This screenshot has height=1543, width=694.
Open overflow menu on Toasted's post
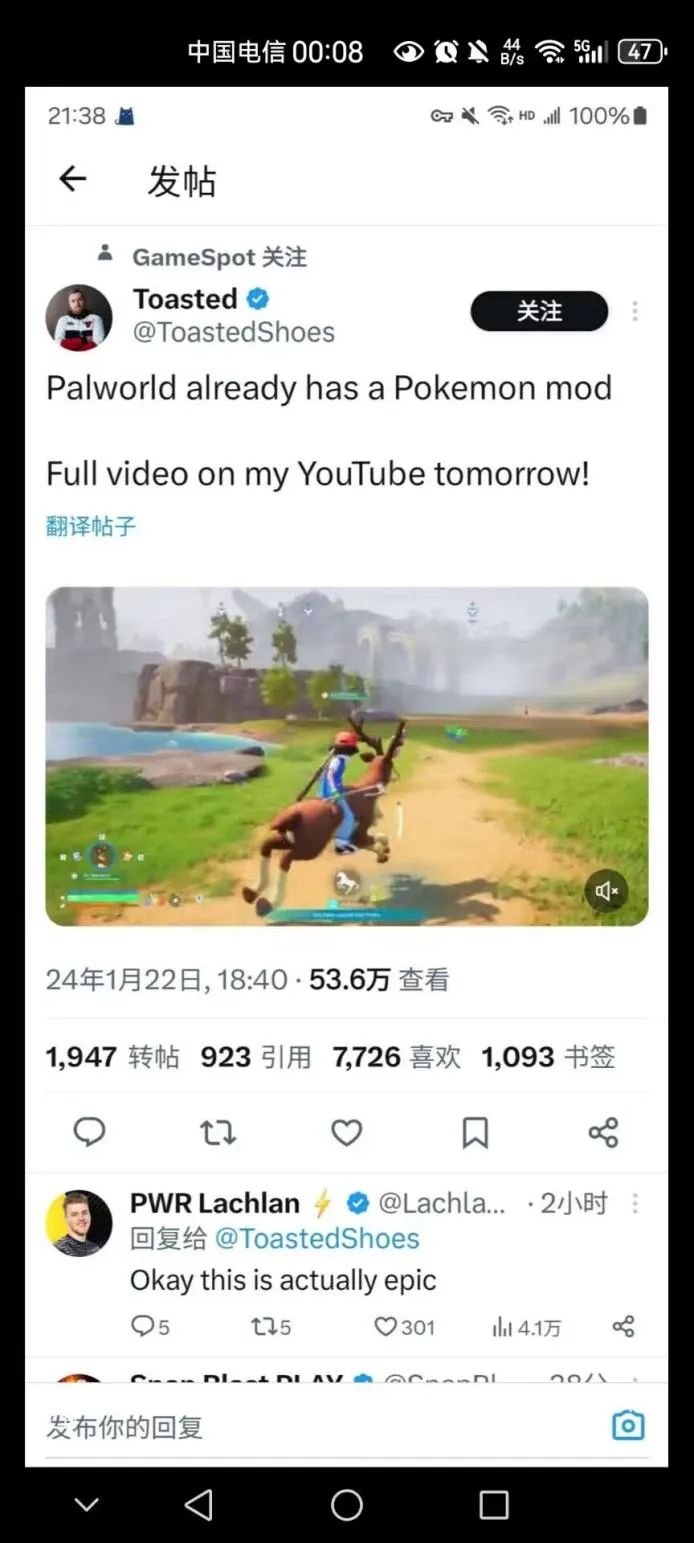click(x=634, y=311)
